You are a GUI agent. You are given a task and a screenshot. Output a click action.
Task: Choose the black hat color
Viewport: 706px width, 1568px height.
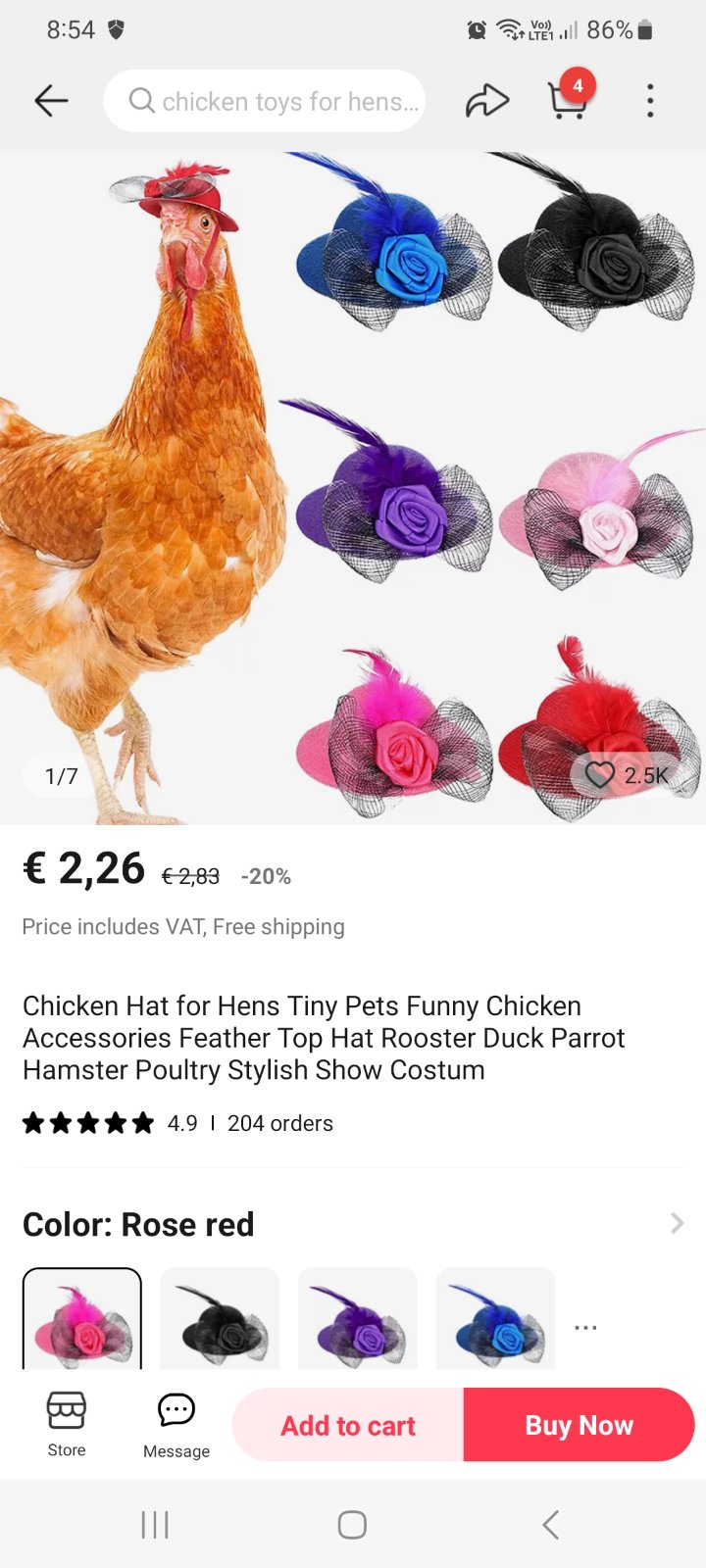coord(220,1319)
